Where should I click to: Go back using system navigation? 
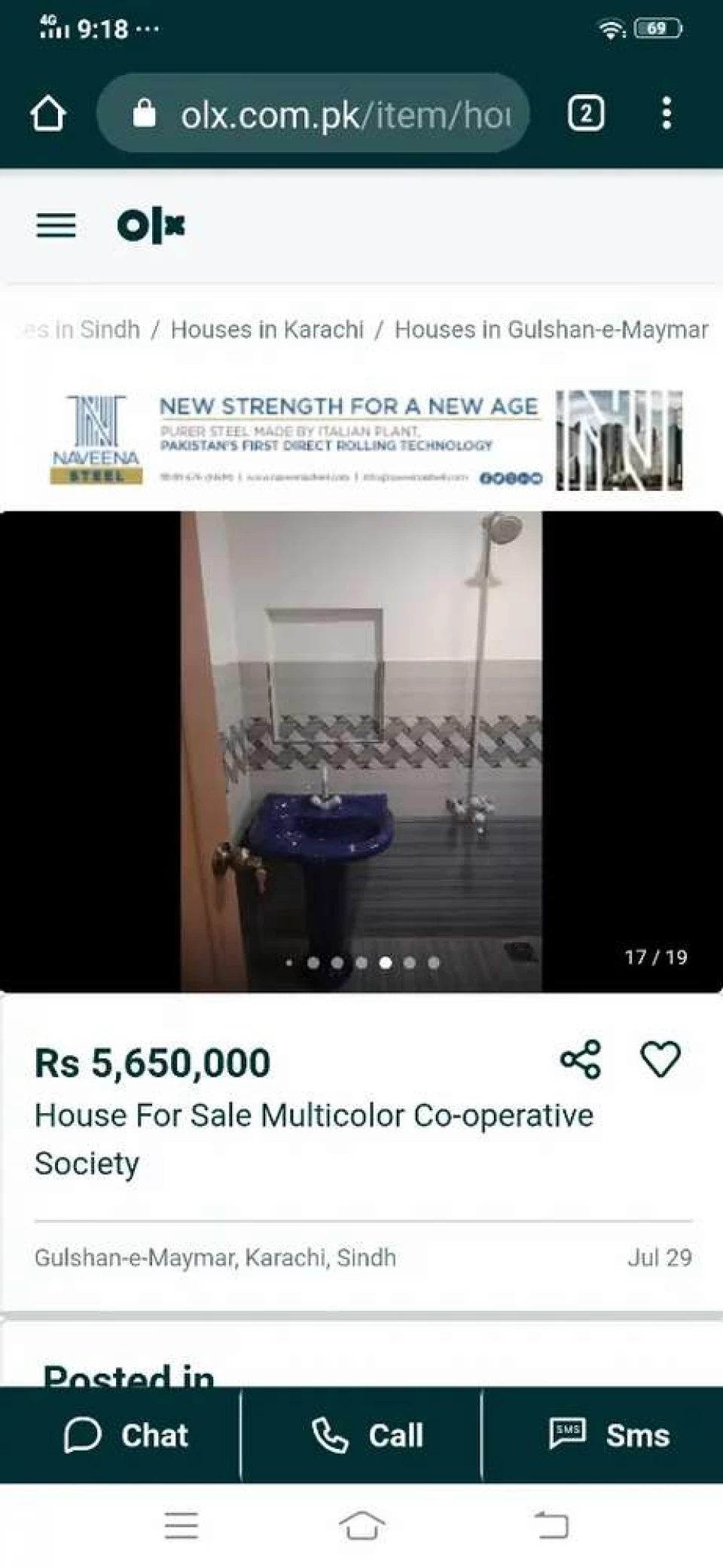tap(551, 1525)
